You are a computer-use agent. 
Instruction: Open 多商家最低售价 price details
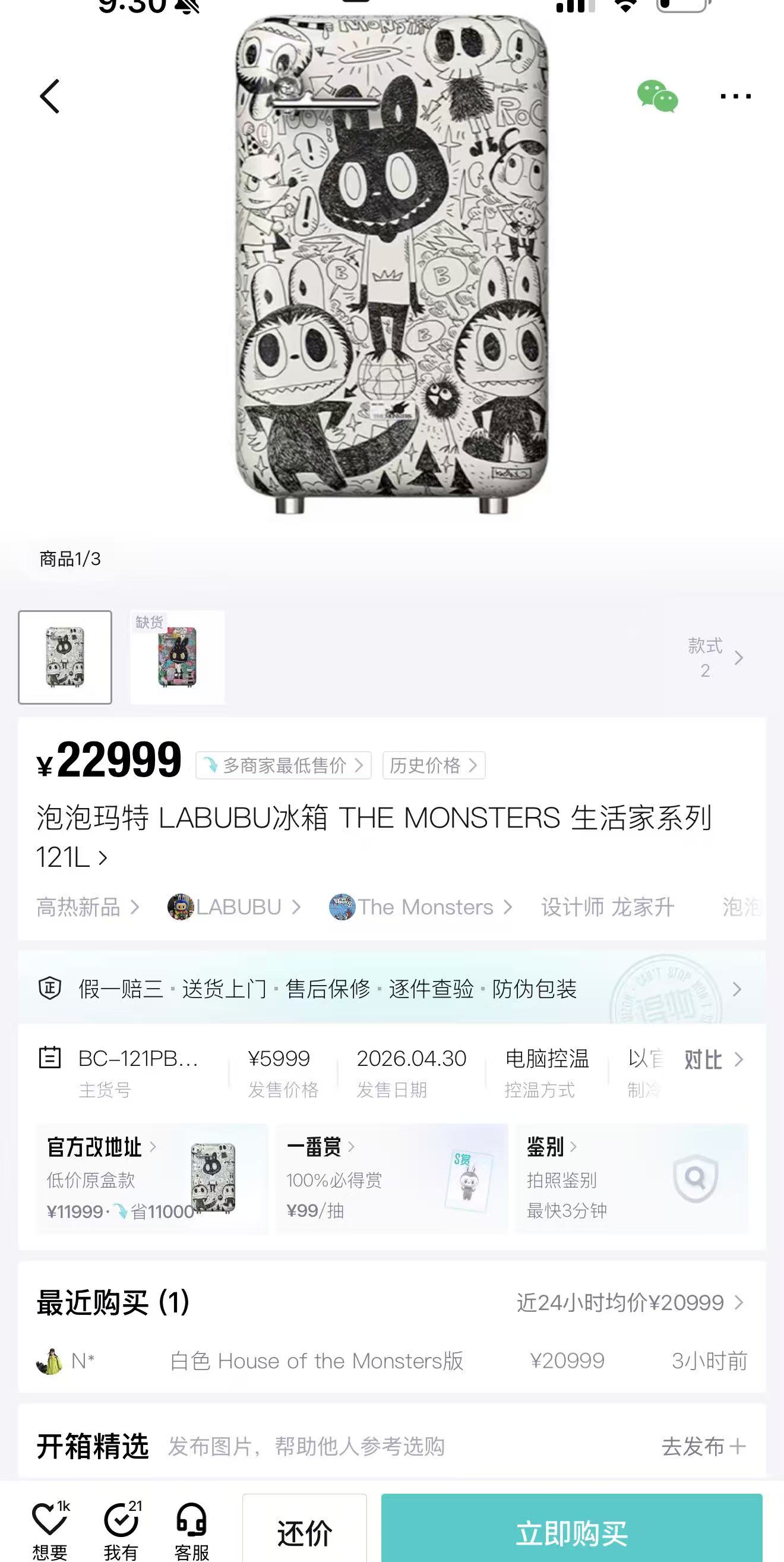click(x=283, y=765)
